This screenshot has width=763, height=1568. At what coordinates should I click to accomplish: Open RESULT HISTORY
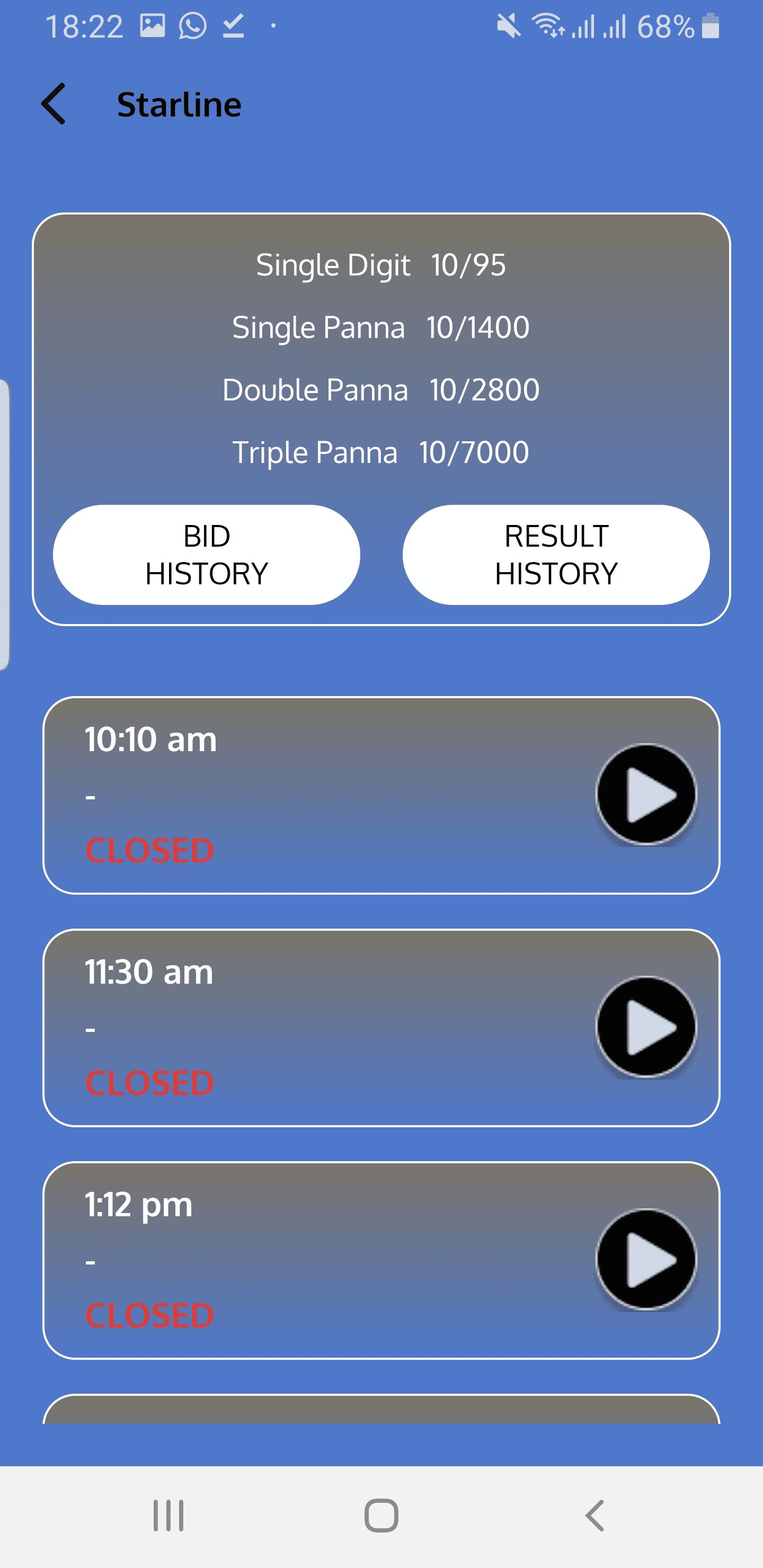556,554
